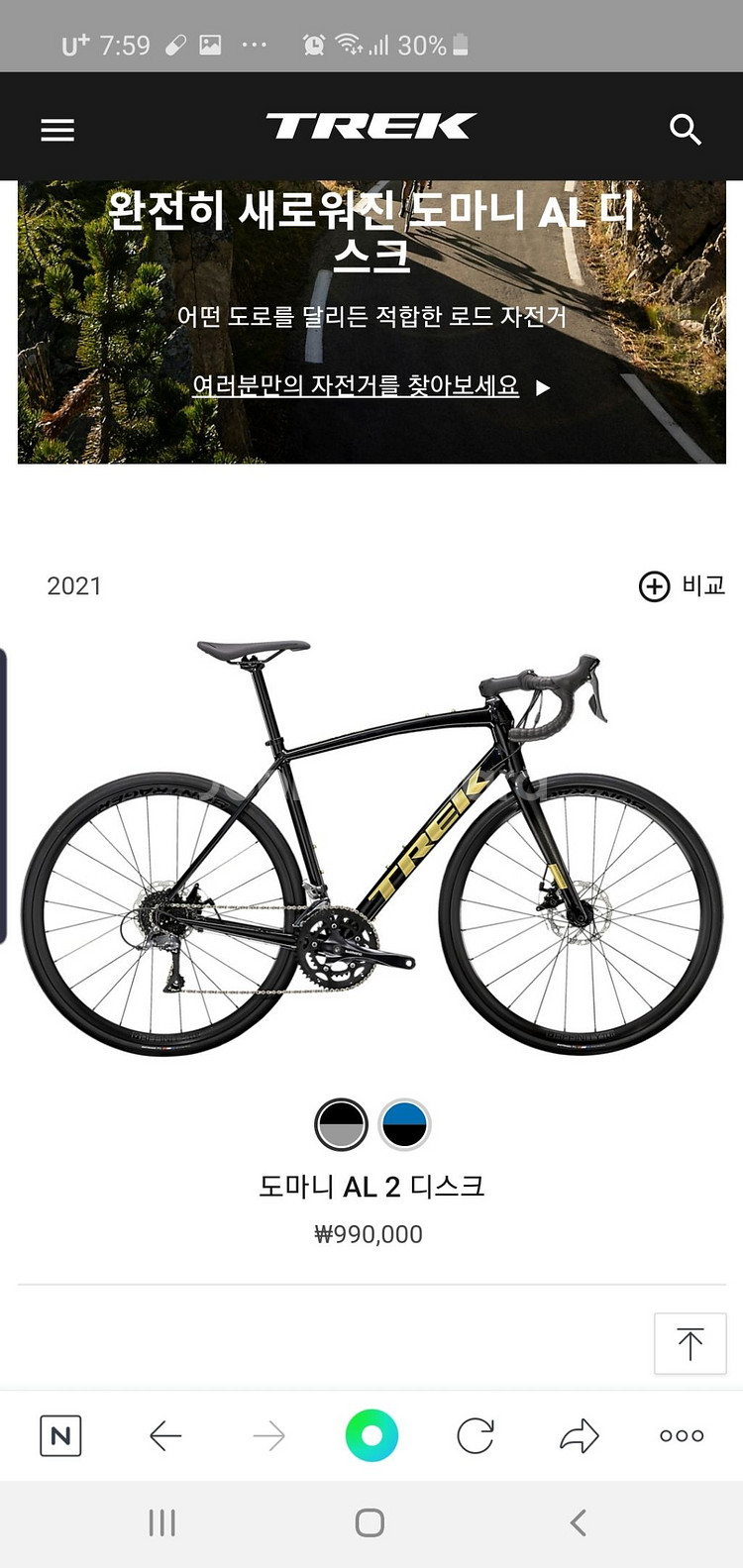The width and height of the screenshot is (743, 1568).
Task: Open the Naver N home button
Action: tap(60, 1435)
